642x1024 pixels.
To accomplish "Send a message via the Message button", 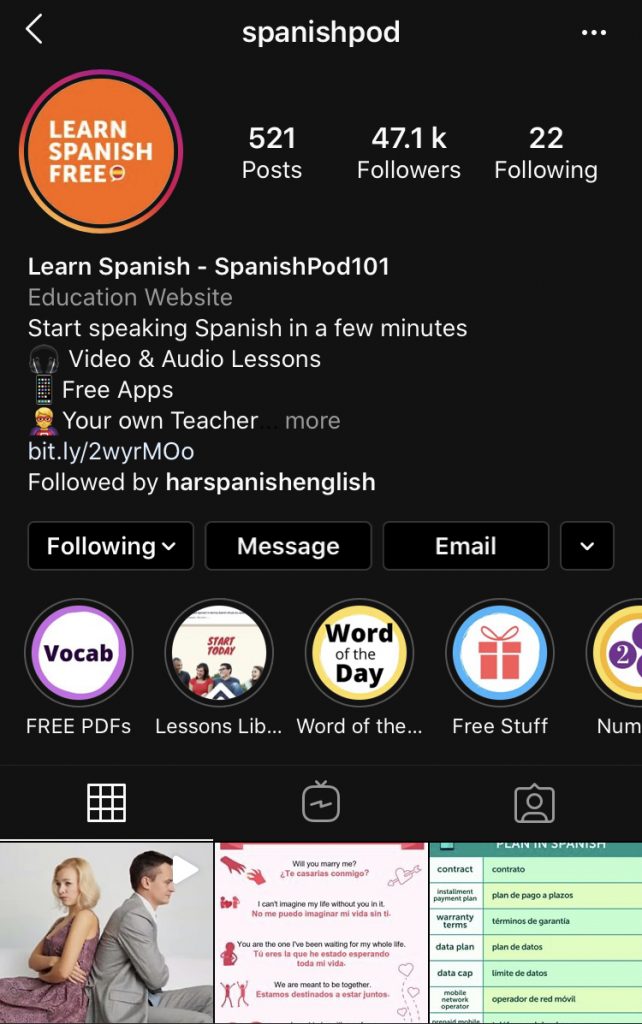I will 288,546.
